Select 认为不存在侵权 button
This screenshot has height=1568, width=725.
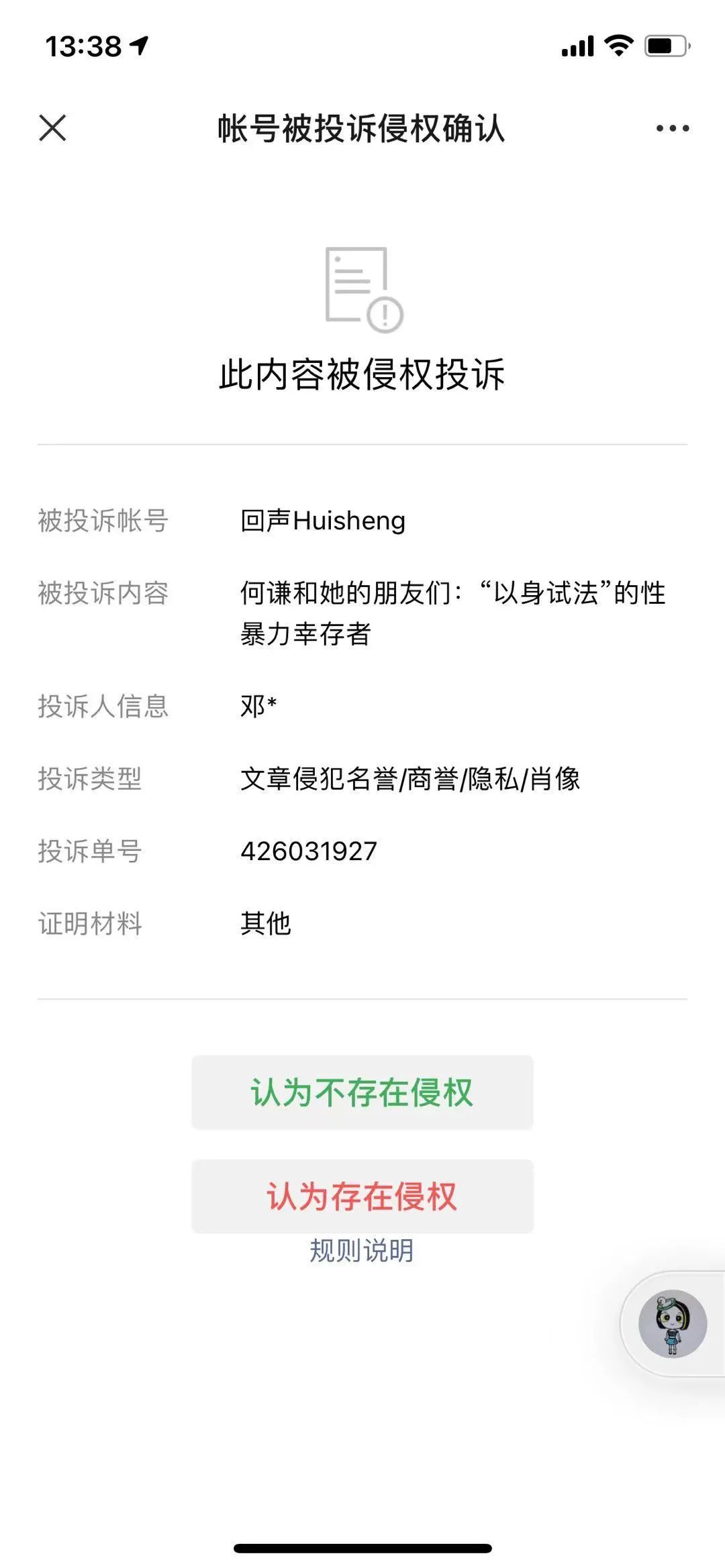pyautogui.click(x=362, y=1092)
